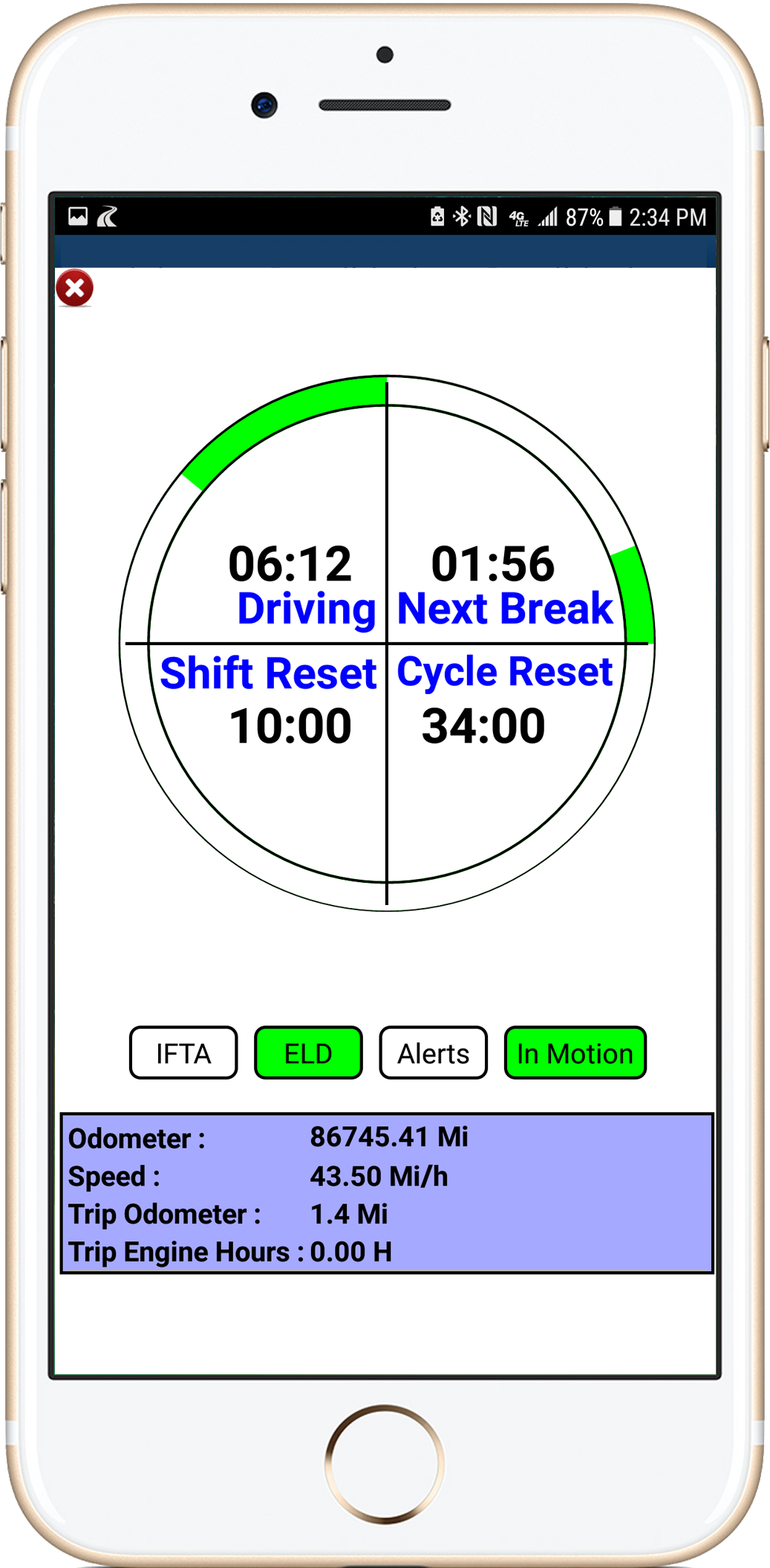Switch to the IFTA tab
This screenshot has height=1568, width=770.
[x=183, y=1052]
